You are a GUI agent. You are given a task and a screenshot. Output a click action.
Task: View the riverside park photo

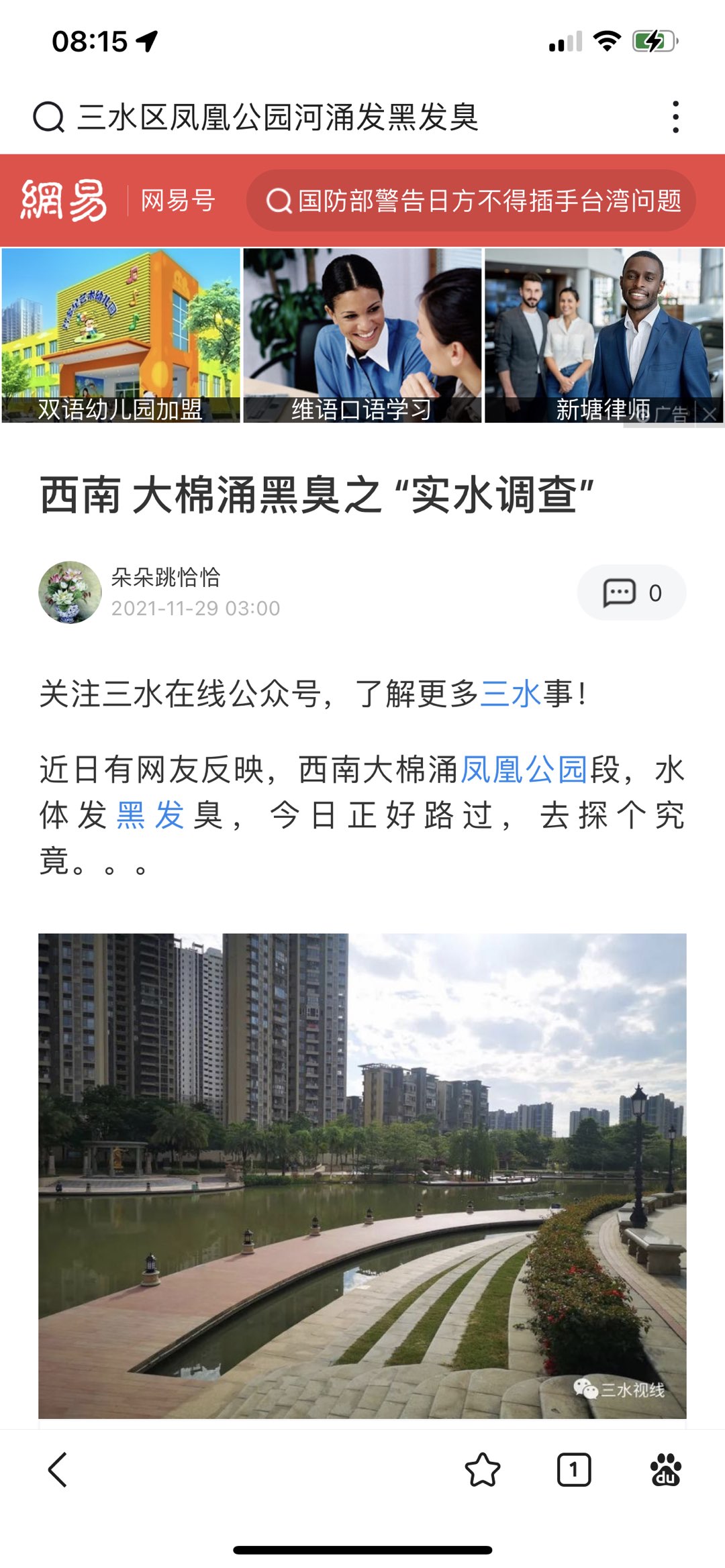[x=362, y=1174]
